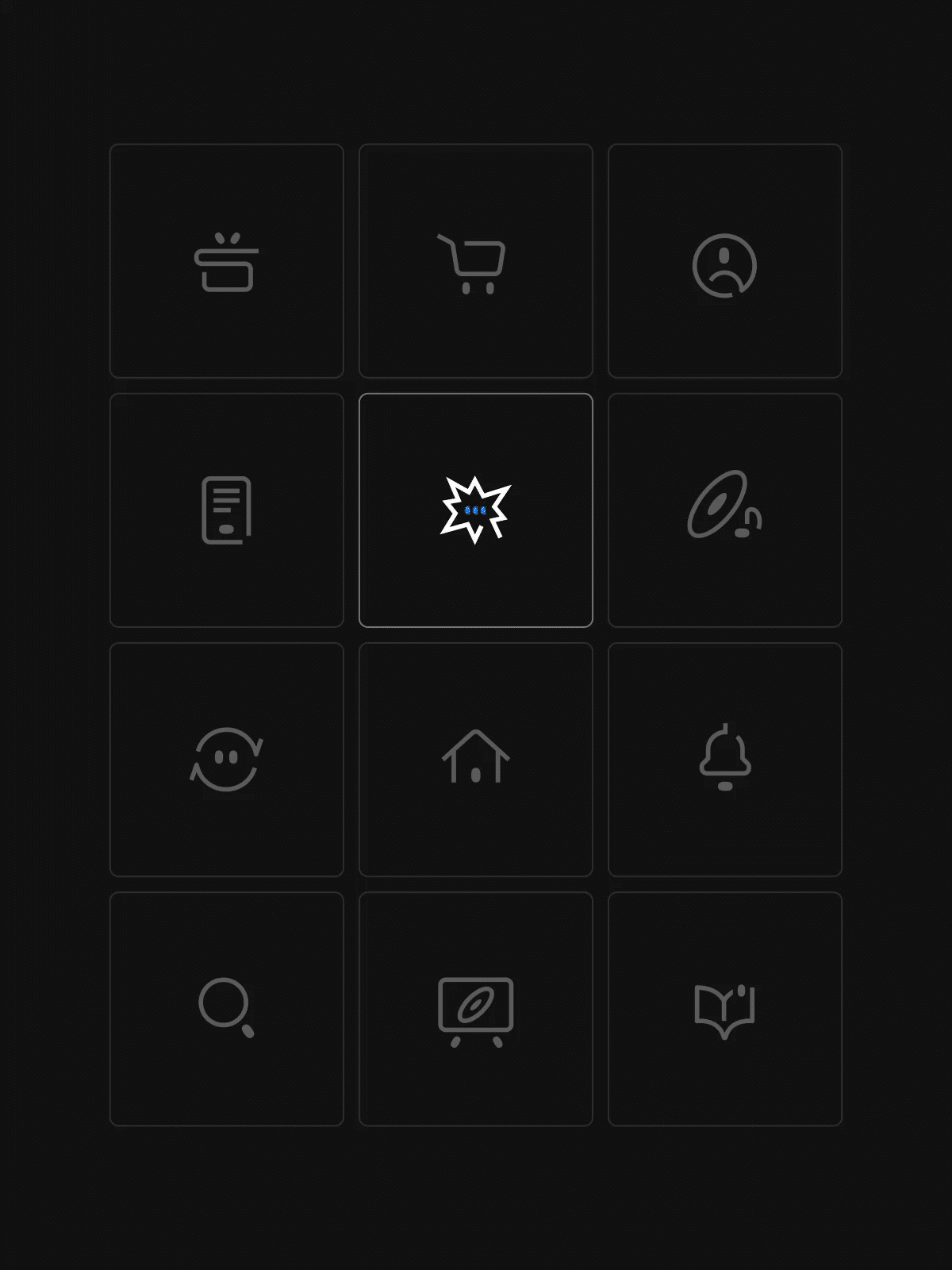
Task: Open the disc with music note tile
Action: pos(724,510)
